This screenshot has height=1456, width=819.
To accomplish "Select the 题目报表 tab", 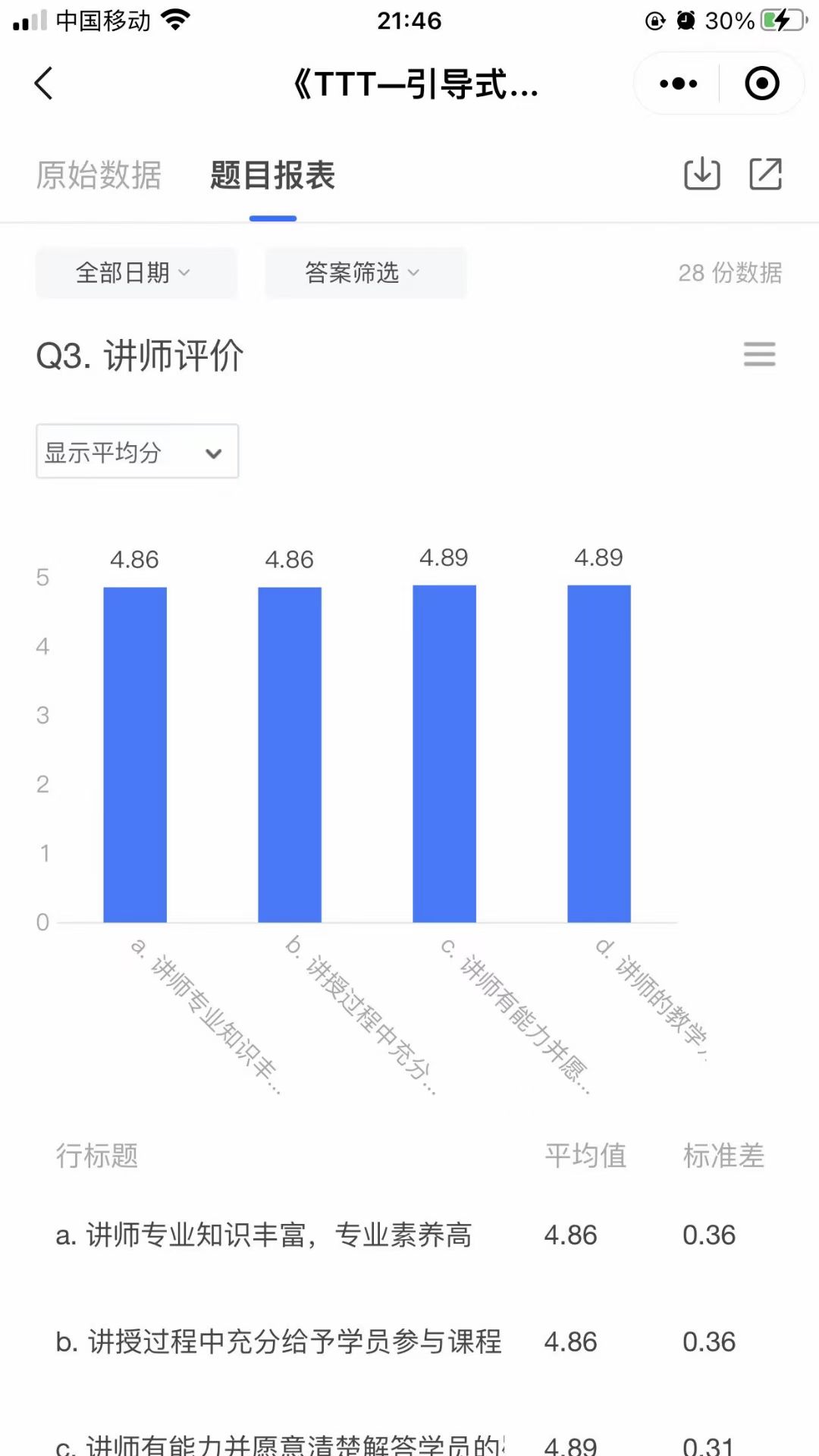I will tap(272, 175).
